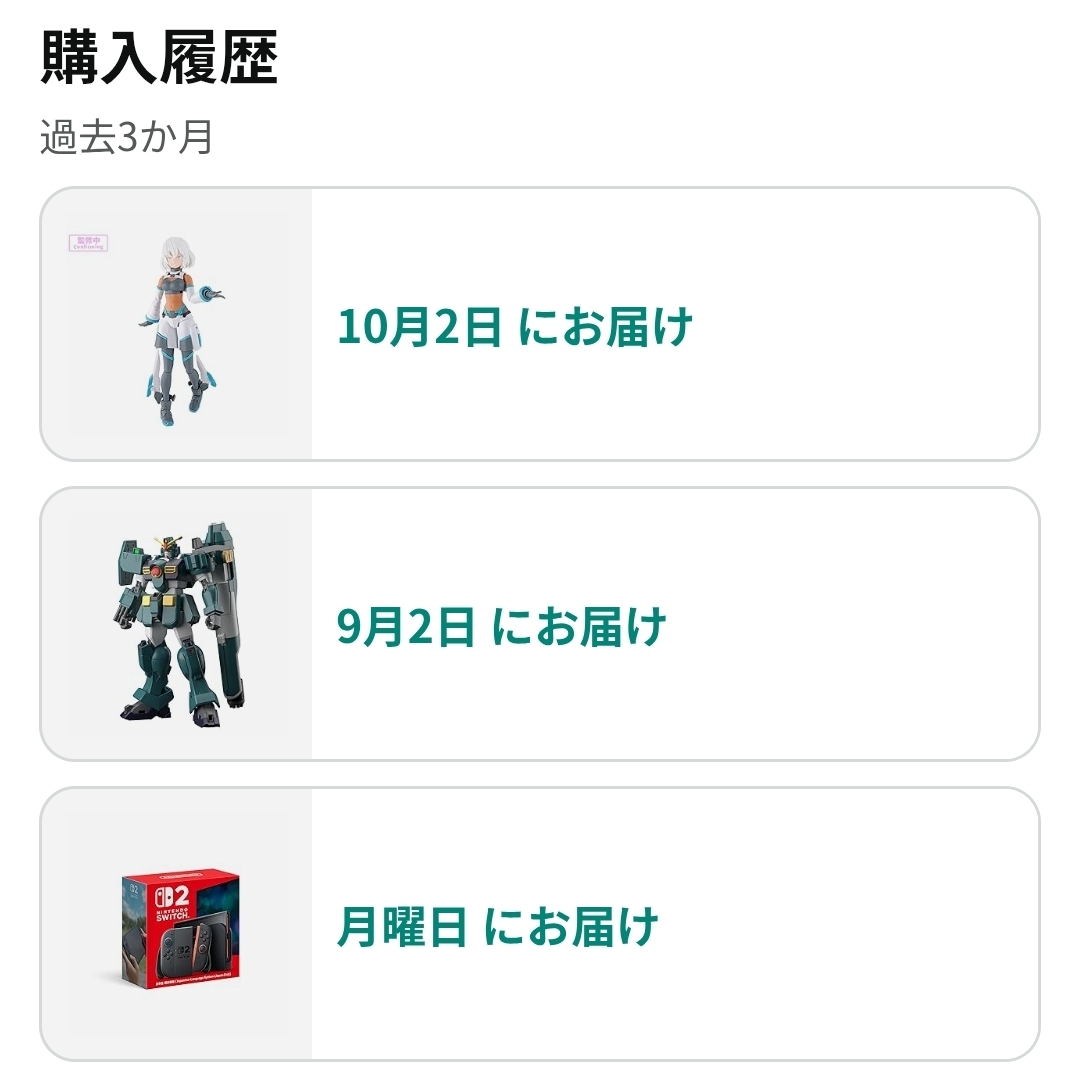1080x1086 pixels.
Task: Open the order delivered 10月2日
Action: (x=540, y=325)
